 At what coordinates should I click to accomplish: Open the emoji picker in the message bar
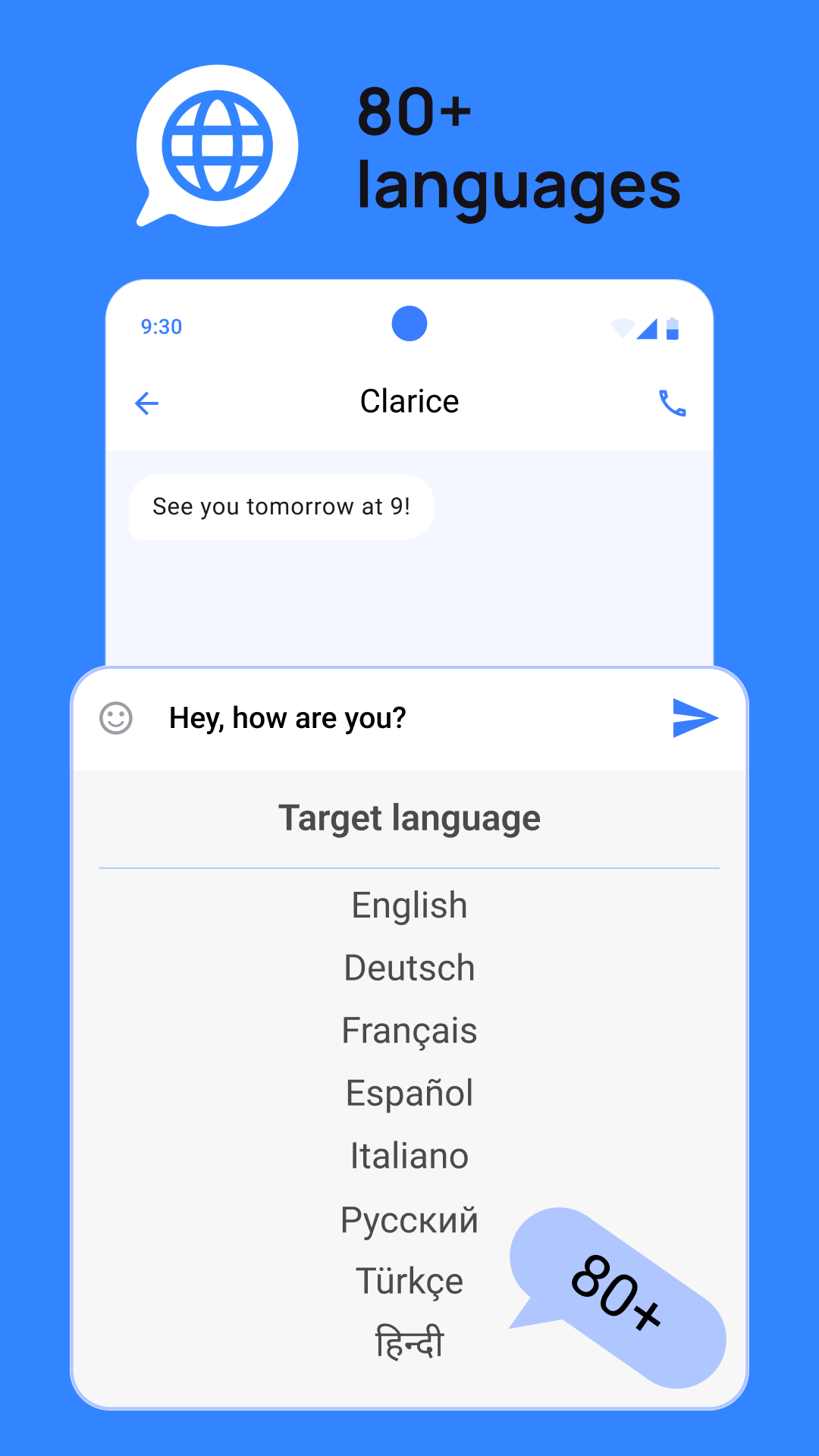115,717
